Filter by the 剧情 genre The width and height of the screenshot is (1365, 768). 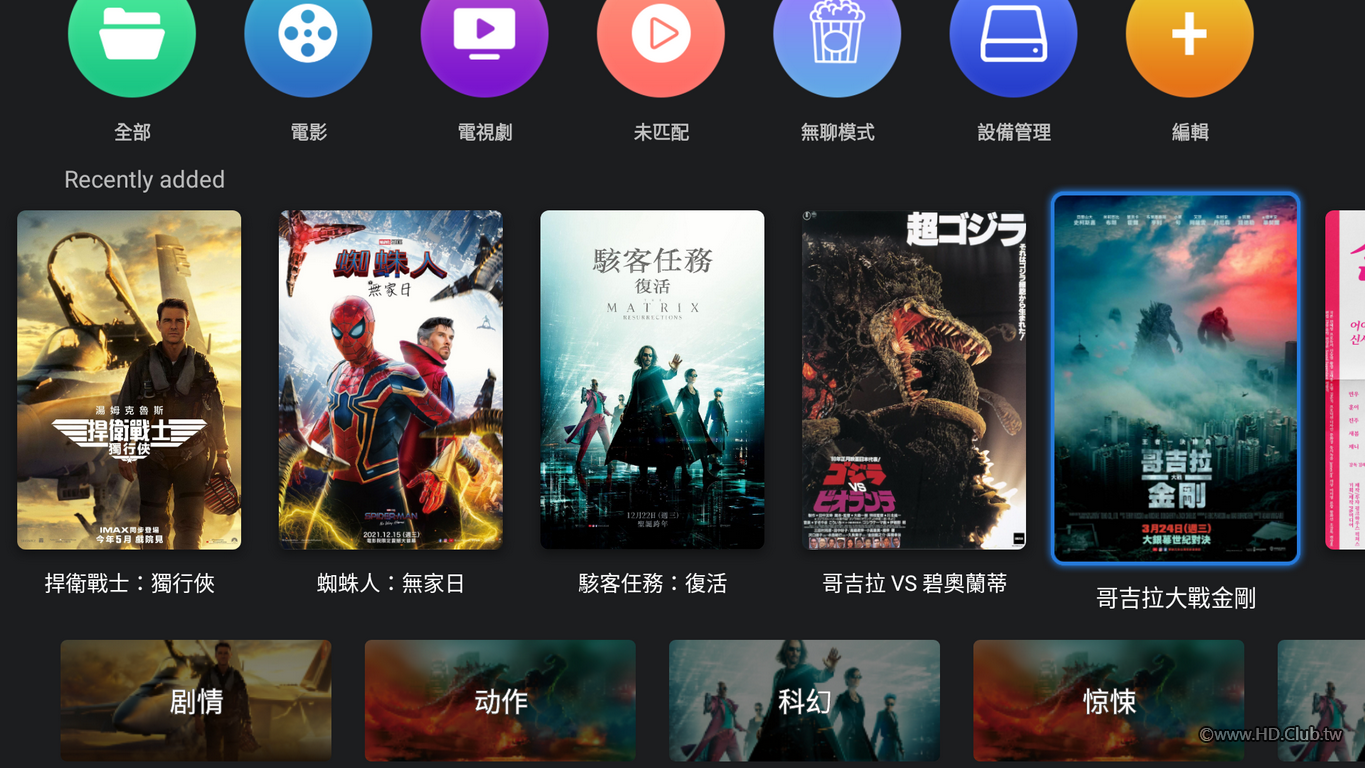tap(196, 700)
